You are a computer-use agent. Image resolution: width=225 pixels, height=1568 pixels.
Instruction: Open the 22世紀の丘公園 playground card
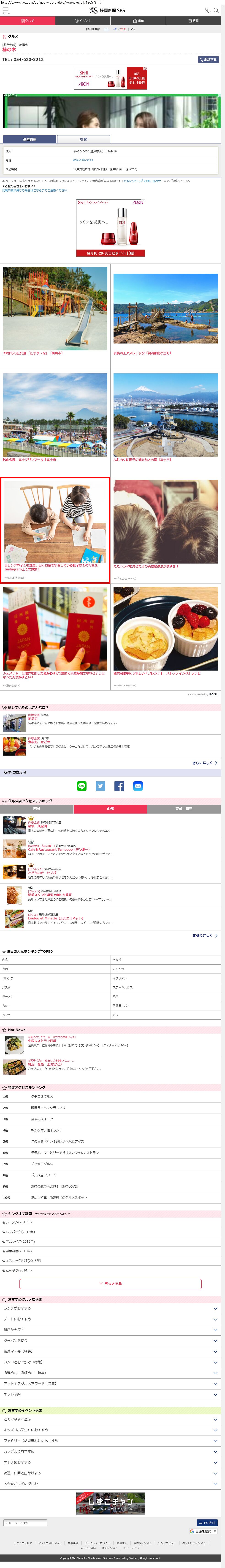coord(55,311)
